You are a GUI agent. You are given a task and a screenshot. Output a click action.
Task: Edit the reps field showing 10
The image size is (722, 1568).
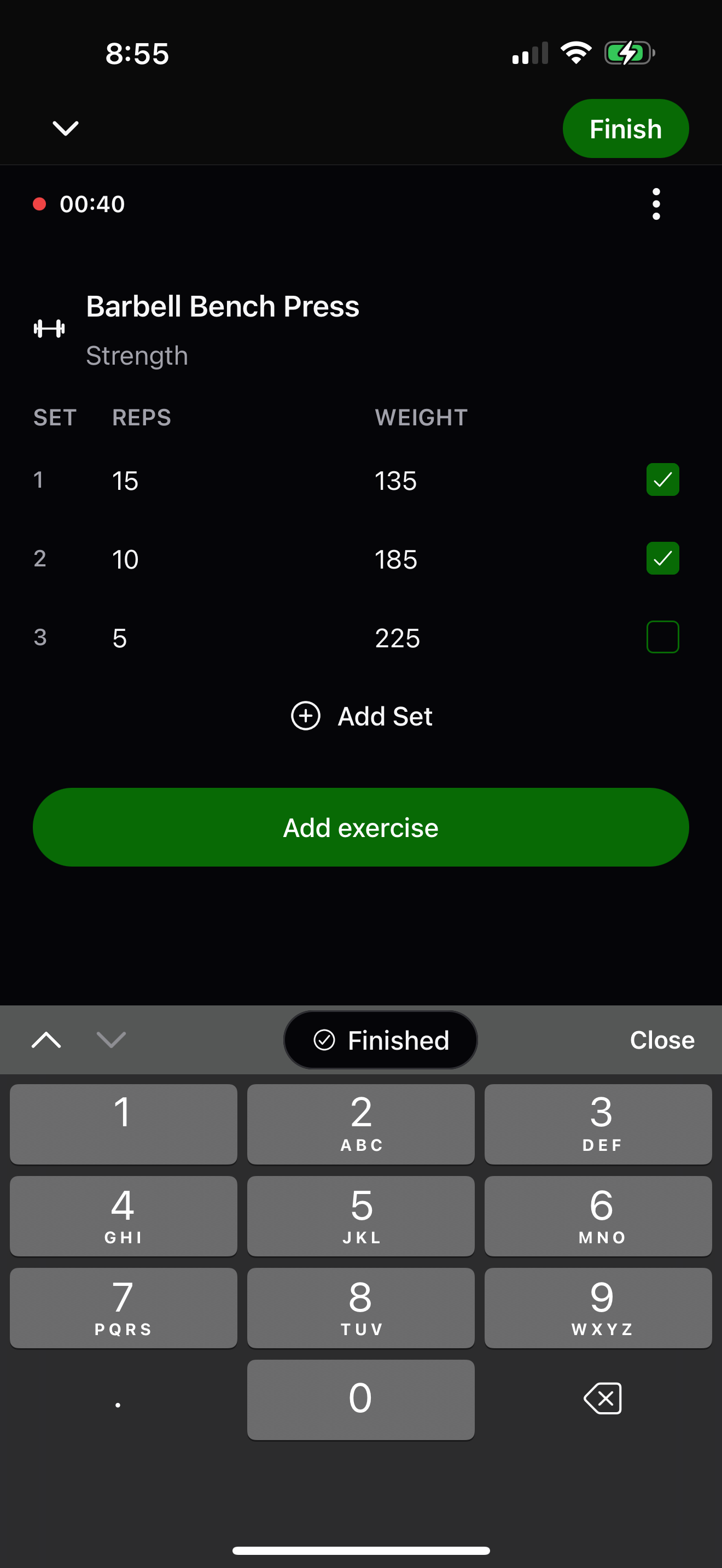coord(125,559)
